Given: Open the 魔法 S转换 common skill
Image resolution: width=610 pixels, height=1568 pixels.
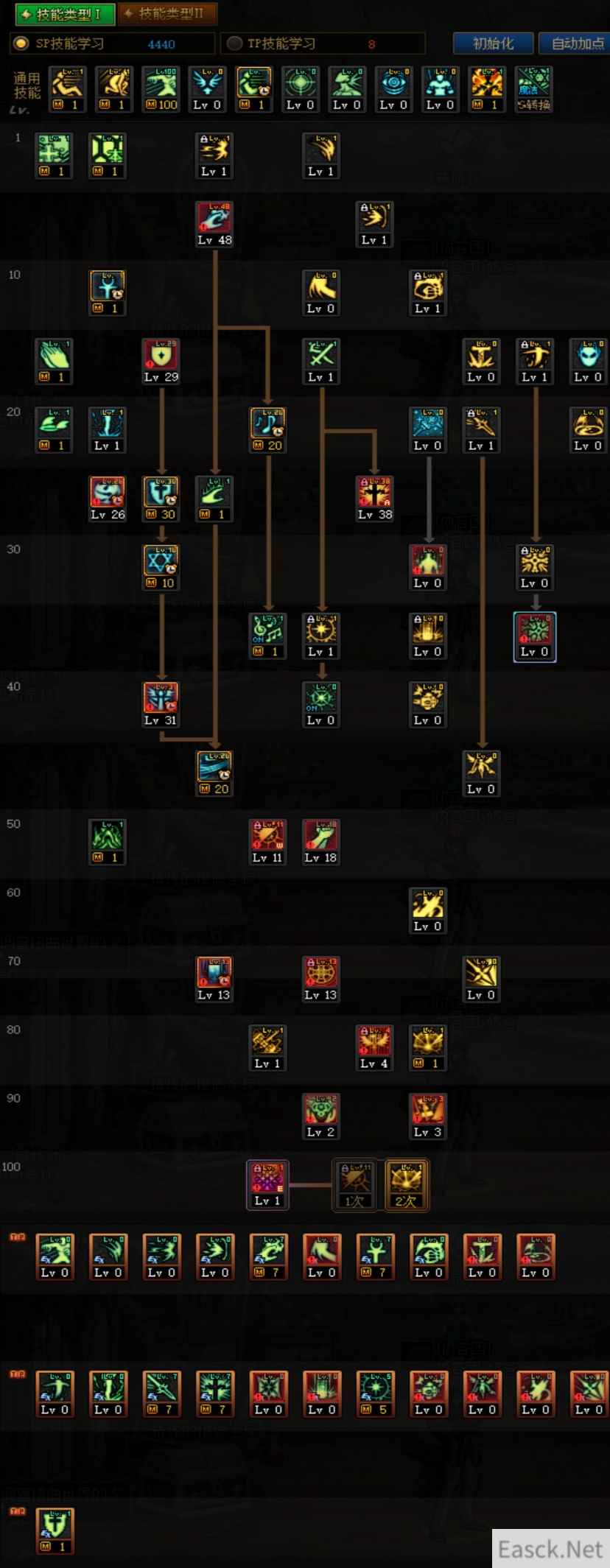Looking at the screenshot, I should click(533, 88).
